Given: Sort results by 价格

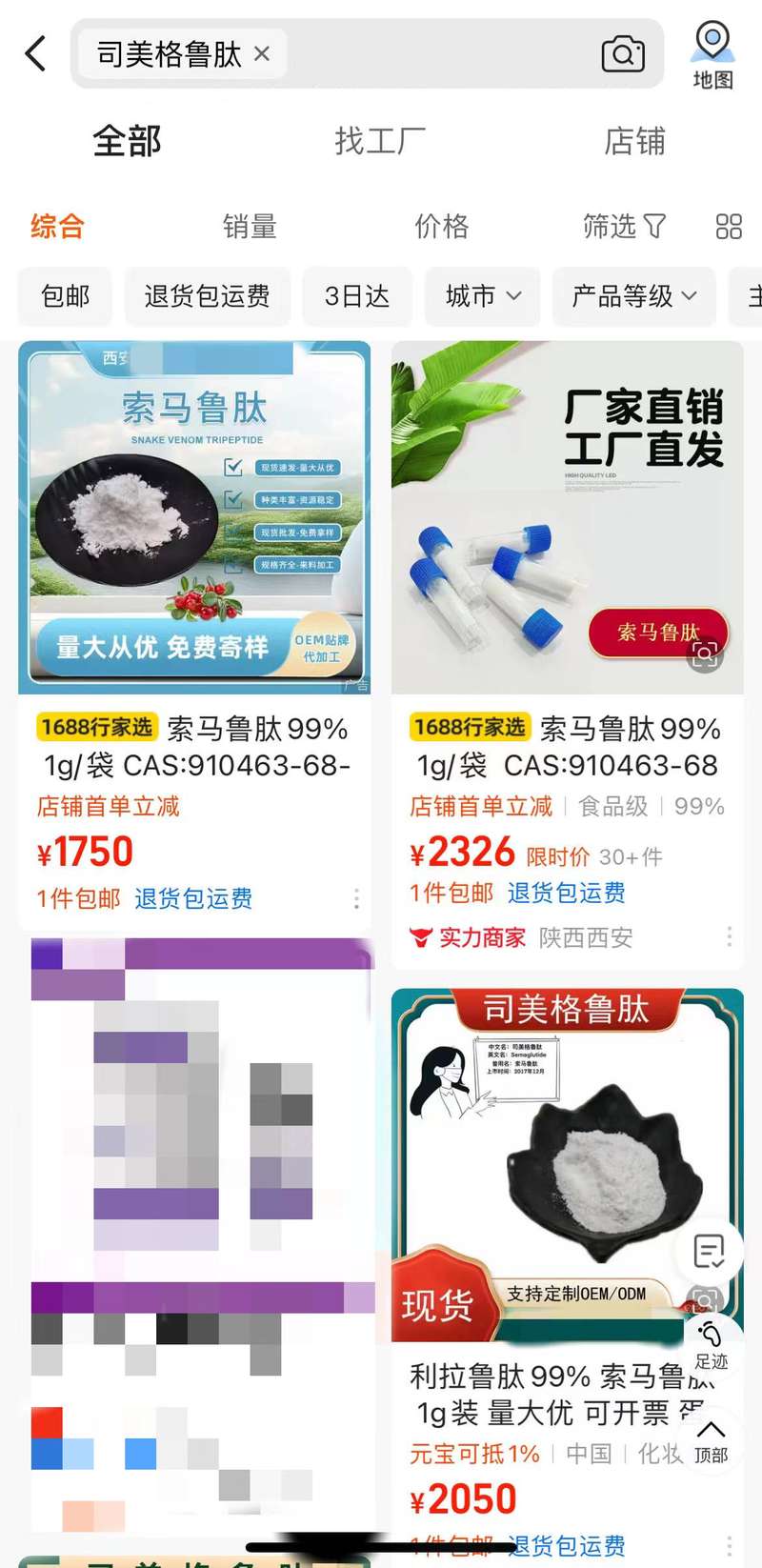Looking at the screenshot, I should pos(441,226).
